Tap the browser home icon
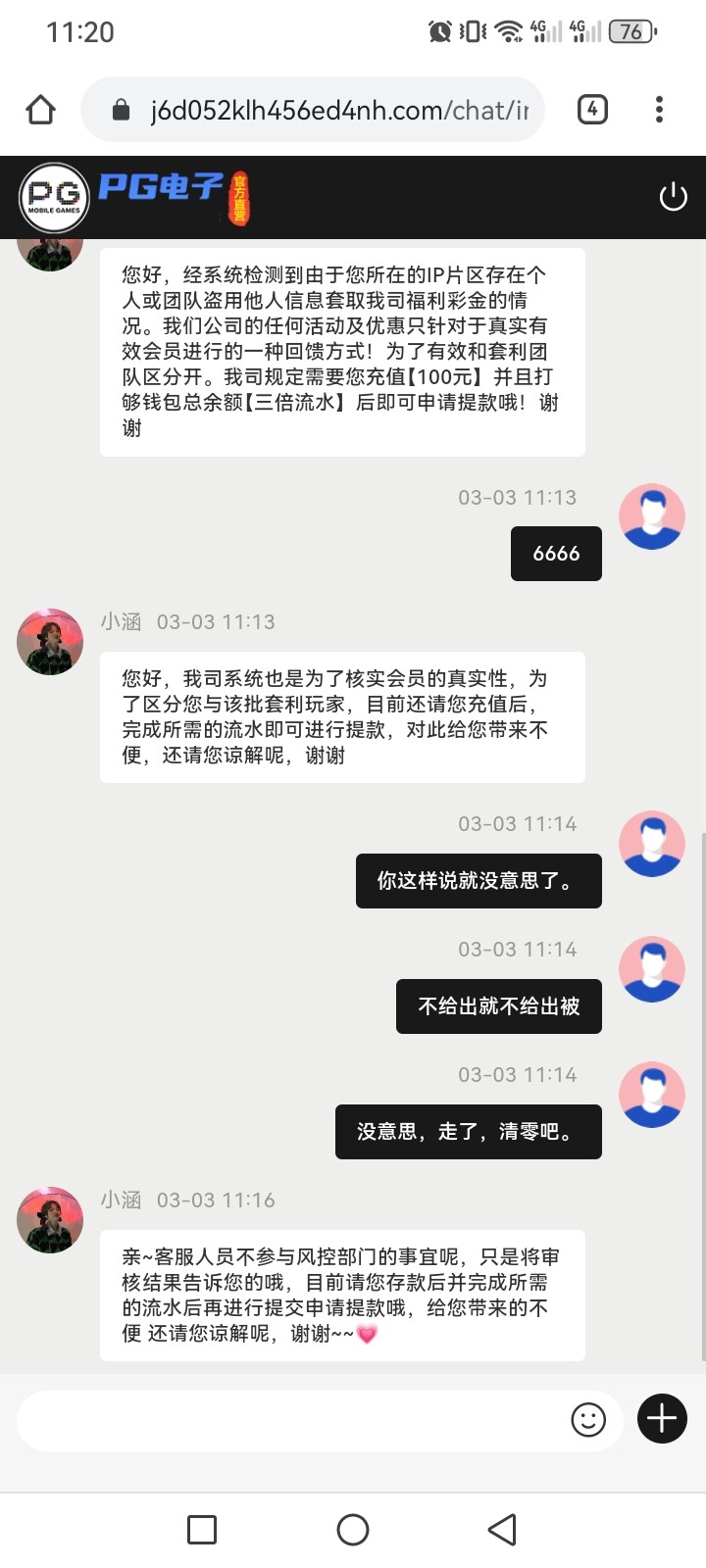 pyautogui.click(x=40, y=110)
